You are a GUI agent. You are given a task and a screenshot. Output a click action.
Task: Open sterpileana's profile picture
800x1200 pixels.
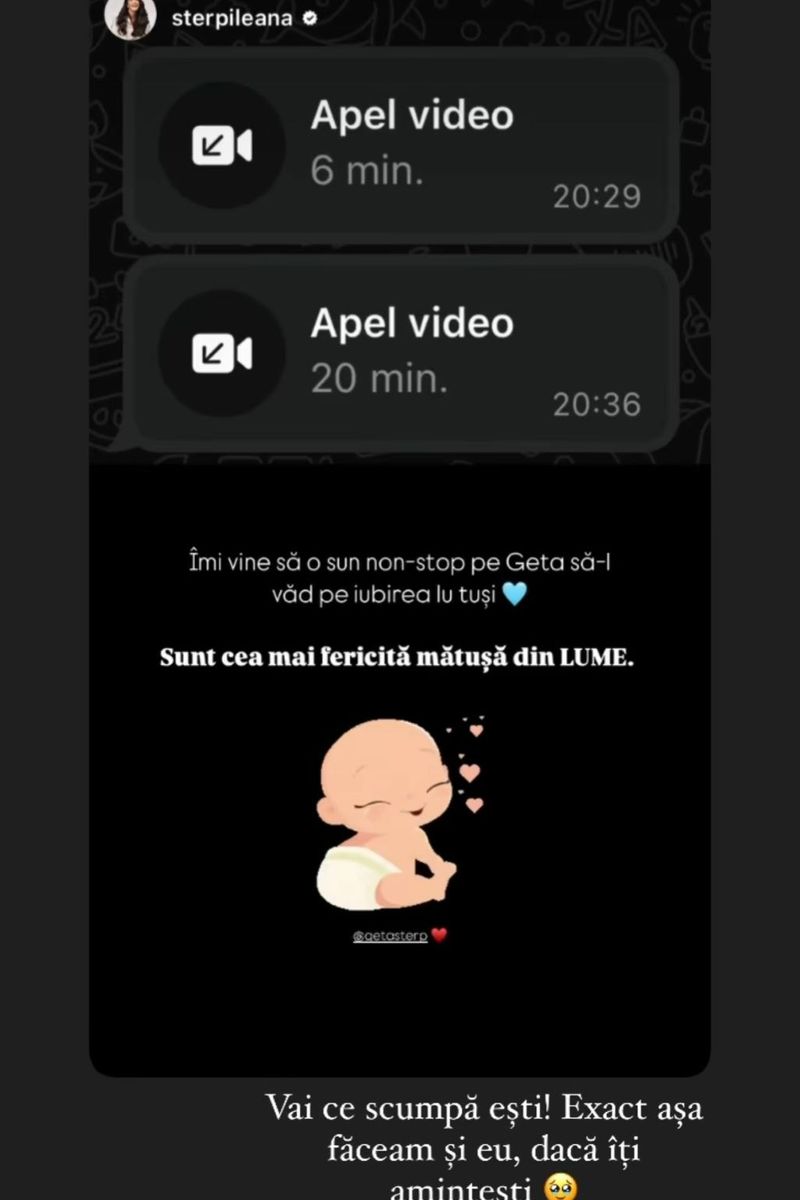pyautogui.click(x=130, y=17)
